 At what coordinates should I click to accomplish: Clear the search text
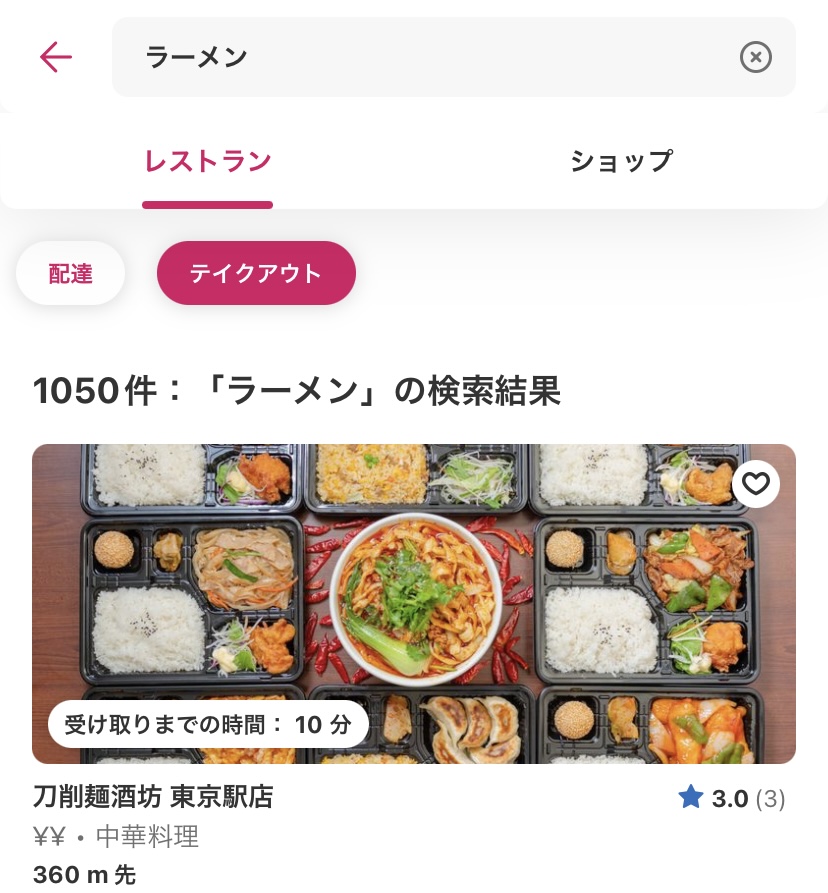point(756,58)
